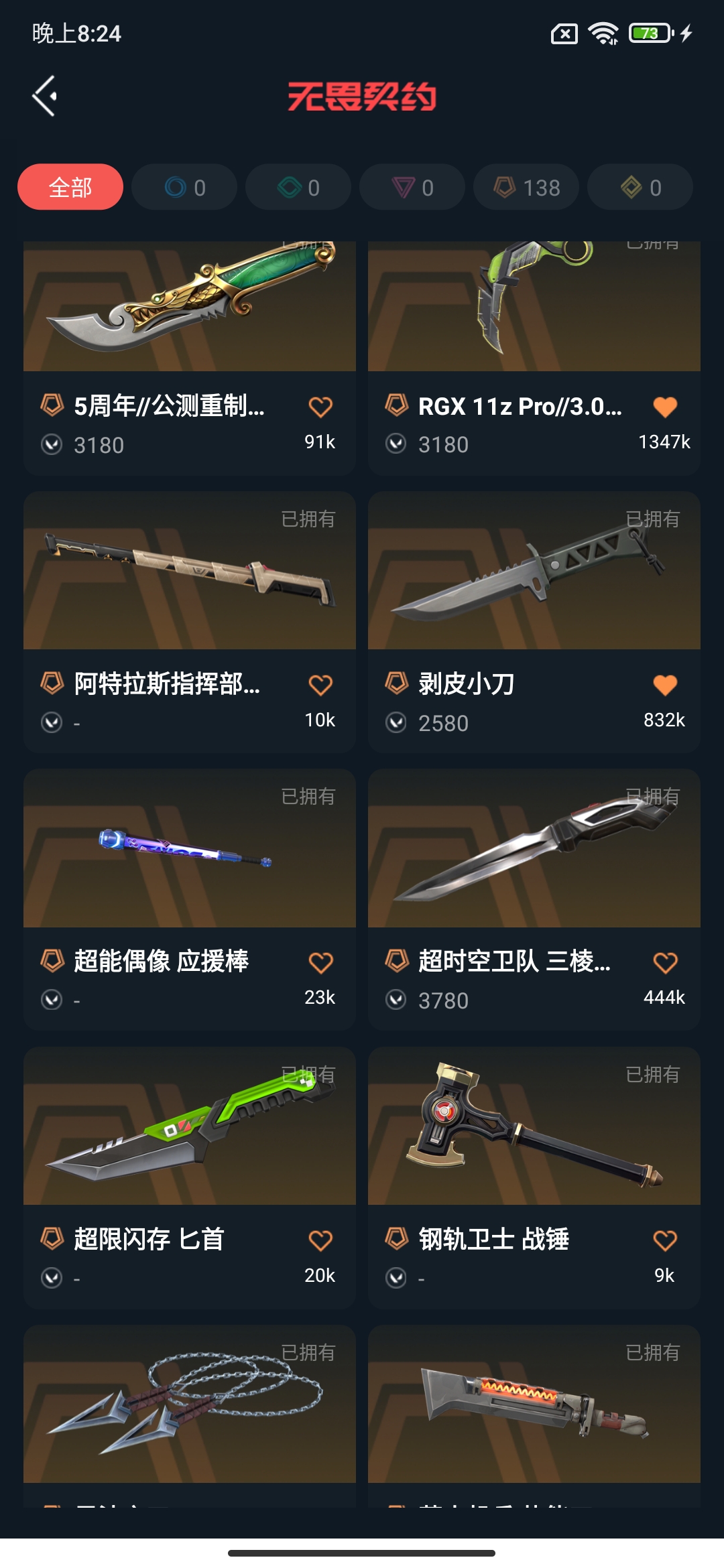Unlike the RGX 11z Pro//3.0 skin
Viewport: 724px width, 1568px height.
pos(665,407)
